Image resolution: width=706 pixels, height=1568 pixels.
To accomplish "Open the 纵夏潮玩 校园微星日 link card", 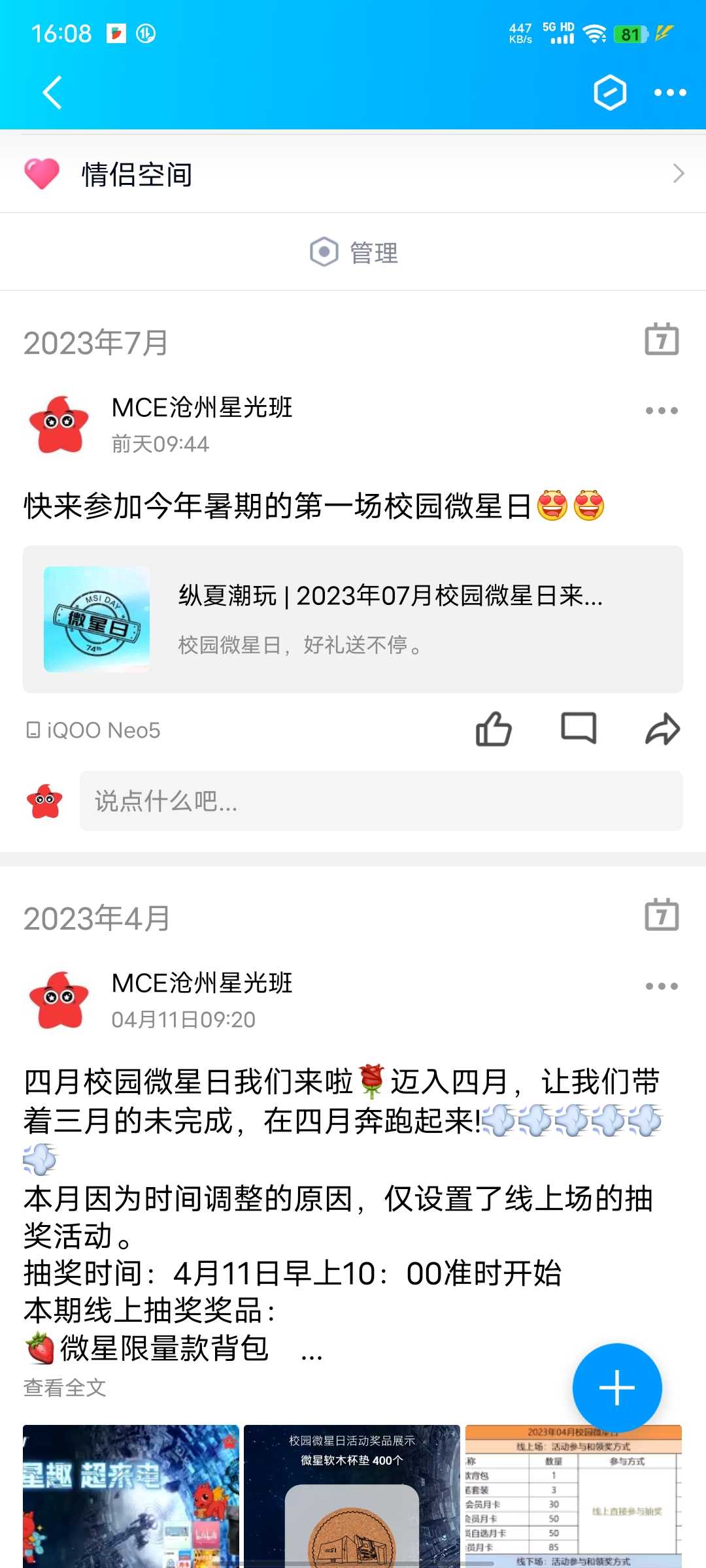I will pyautogui.click(x=353, y=619).
